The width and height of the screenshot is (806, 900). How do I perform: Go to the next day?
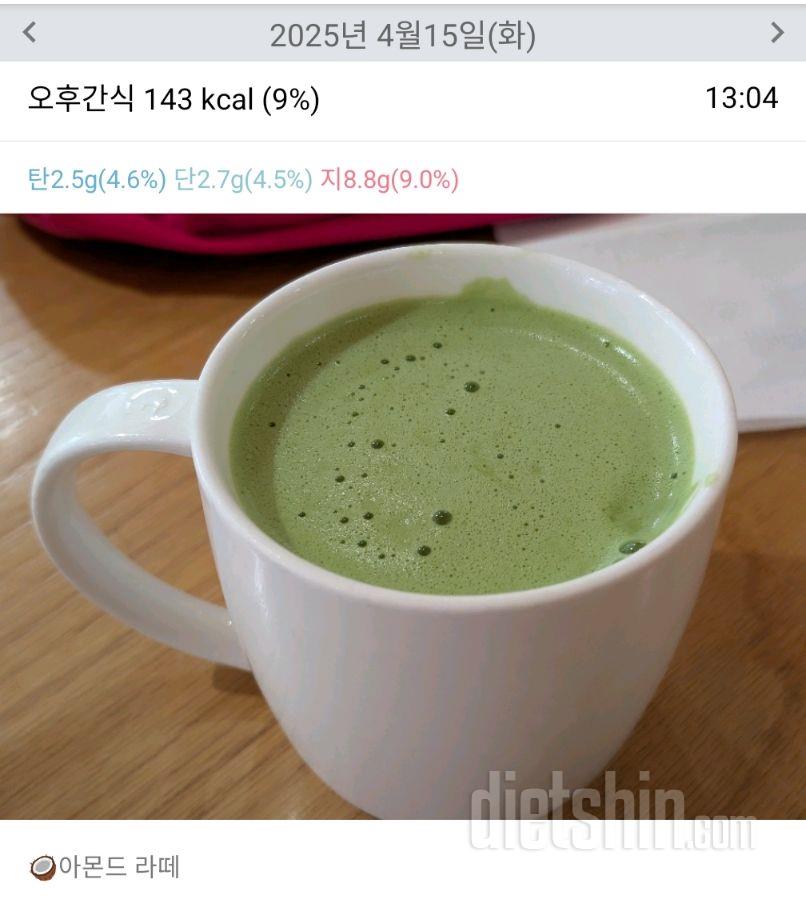pos(776,33)
